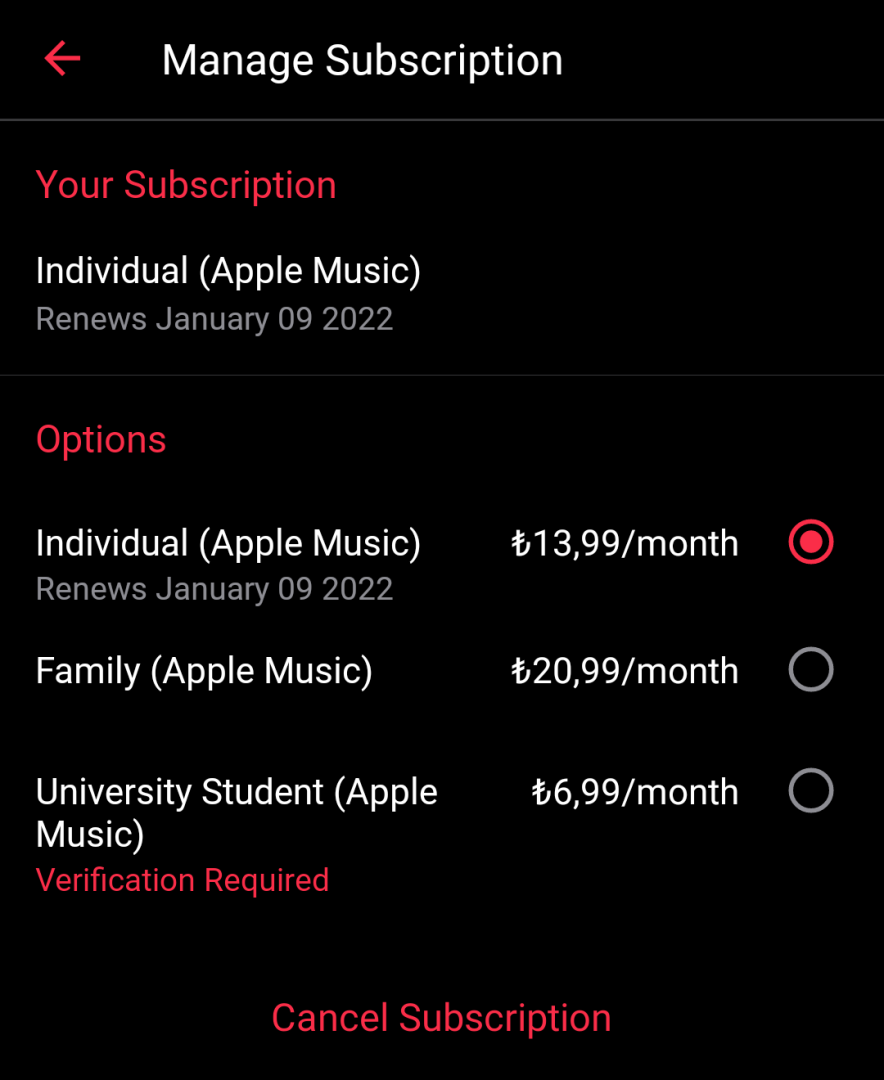Tap Cancel Subscription
The image size is (884, 1080).
[441, 1018]
